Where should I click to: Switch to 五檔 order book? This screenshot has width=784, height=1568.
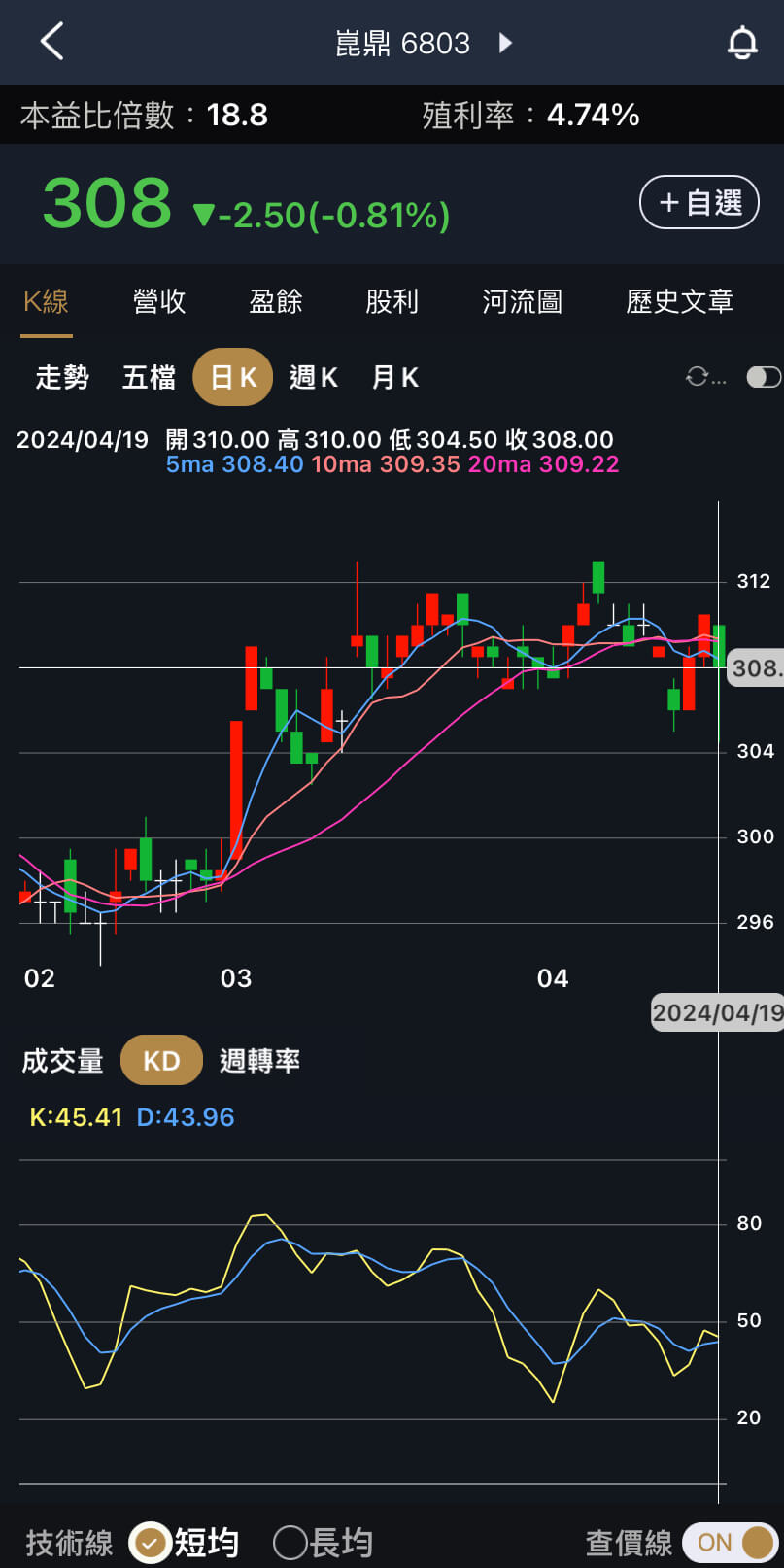pos(149,377)
